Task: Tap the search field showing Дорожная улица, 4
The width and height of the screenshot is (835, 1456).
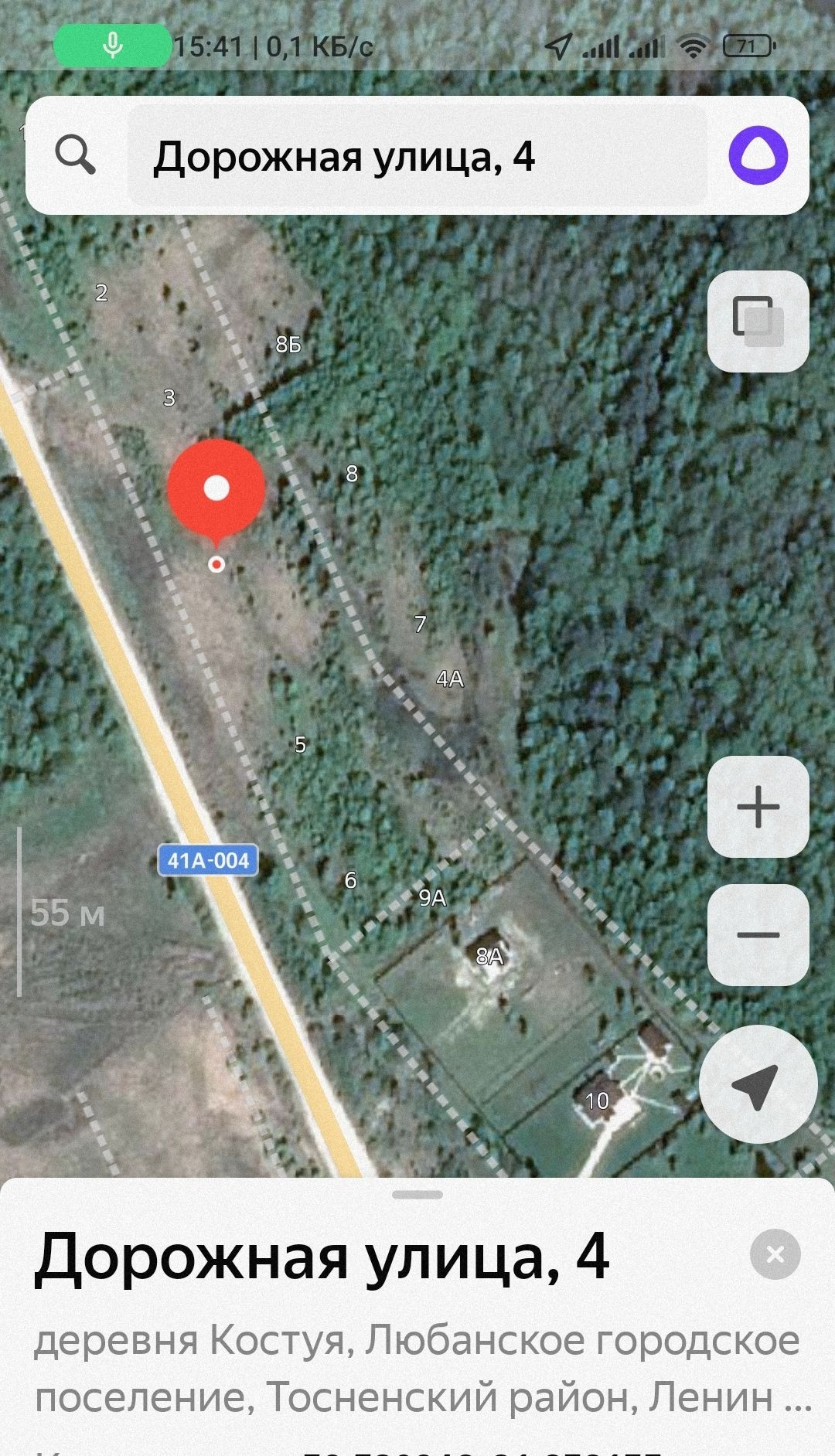Action: pos(417,156)
